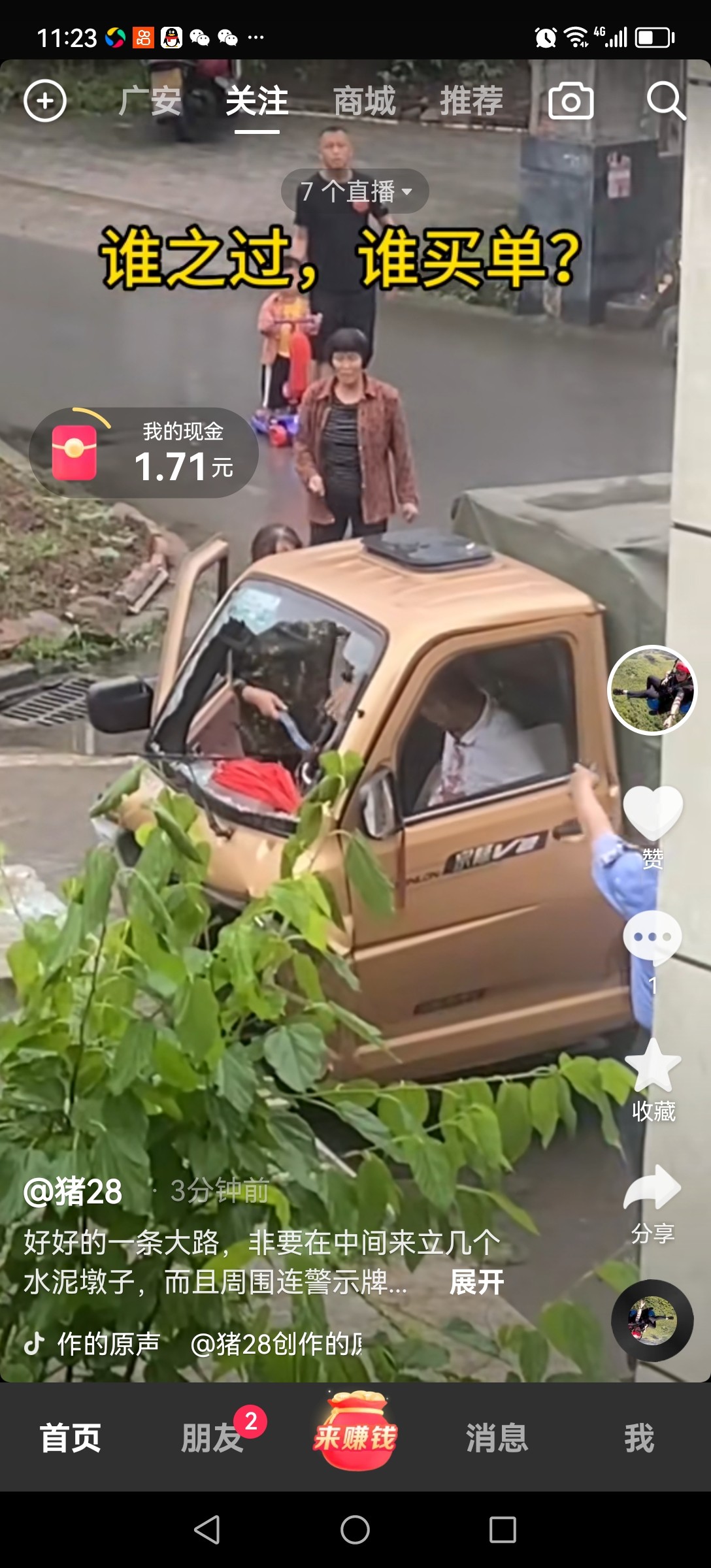
Task: Open @猪28 username link
Action: point(73,1191)
